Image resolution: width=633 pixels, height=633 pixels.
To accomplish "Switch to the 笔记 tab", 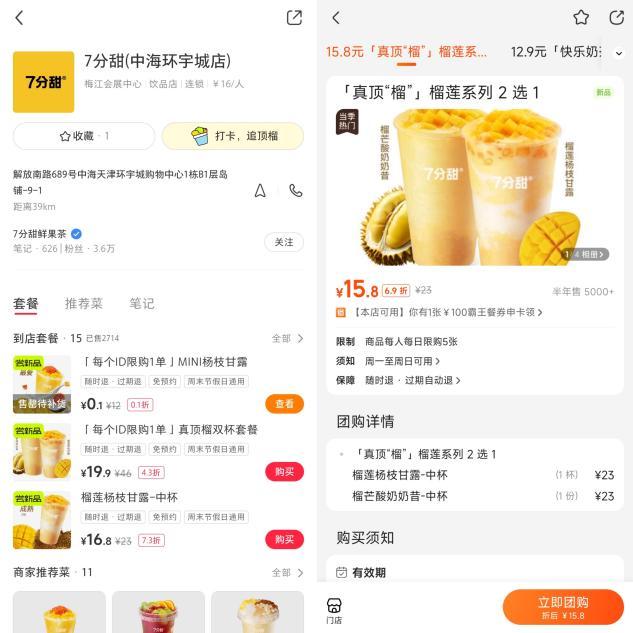I will [x=142, y=303].
